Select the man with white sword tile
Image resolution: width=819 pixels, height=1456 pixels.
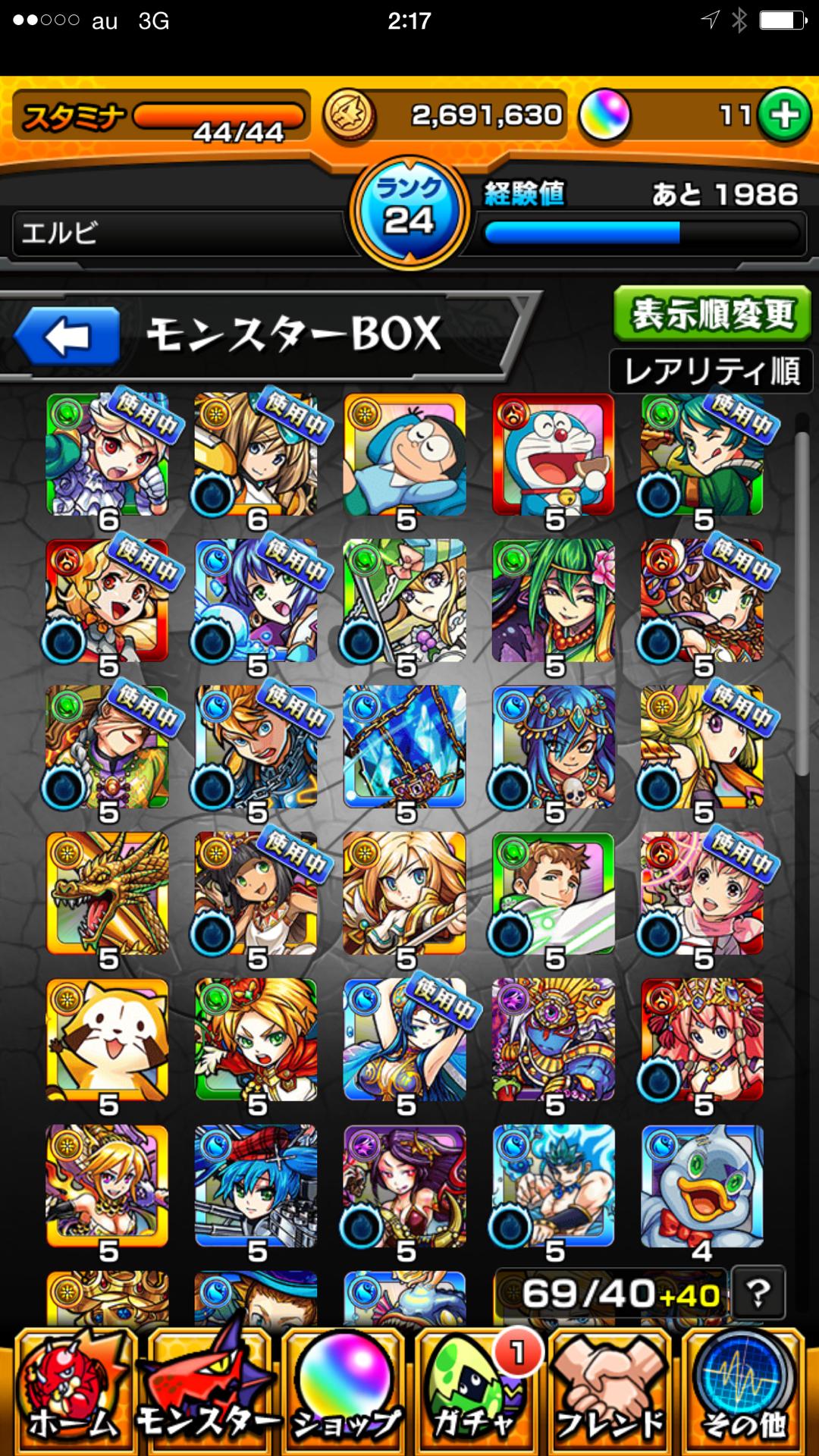point(554,893)
